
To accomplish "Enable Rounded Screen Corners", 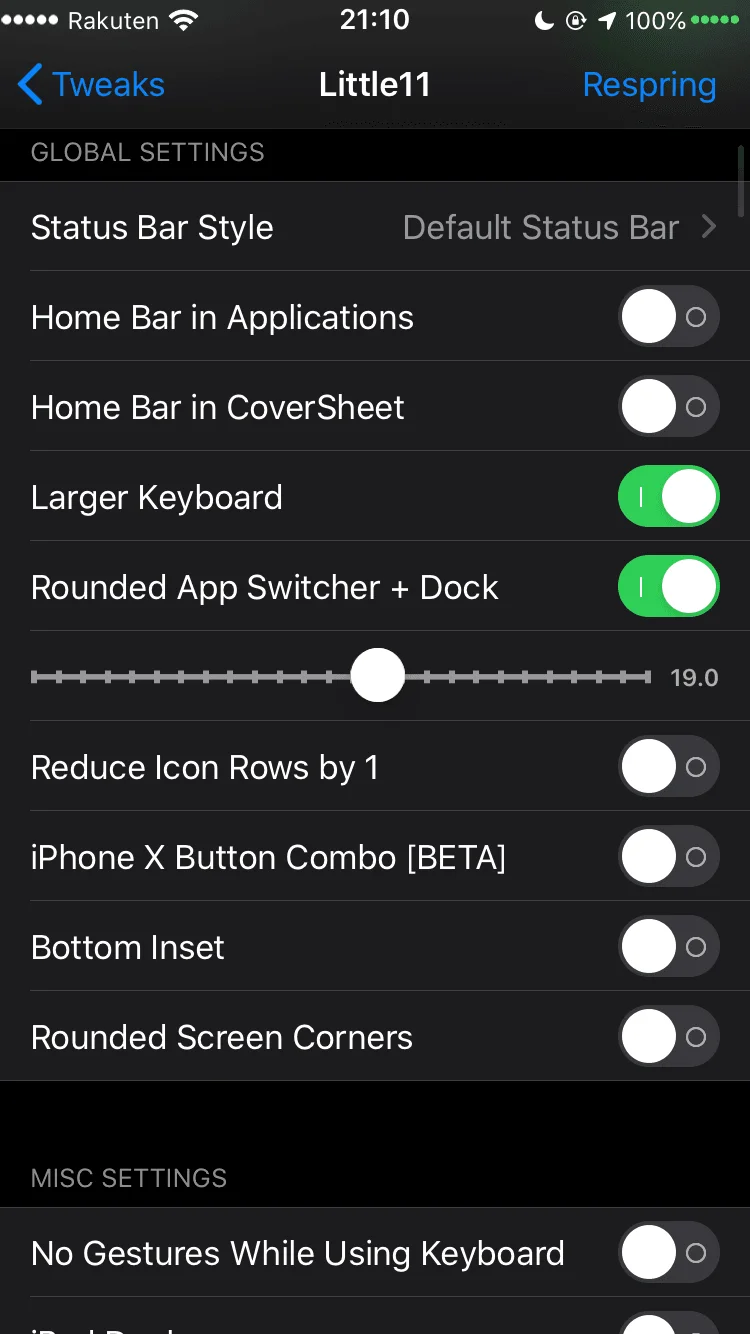I will point(668,1037).
